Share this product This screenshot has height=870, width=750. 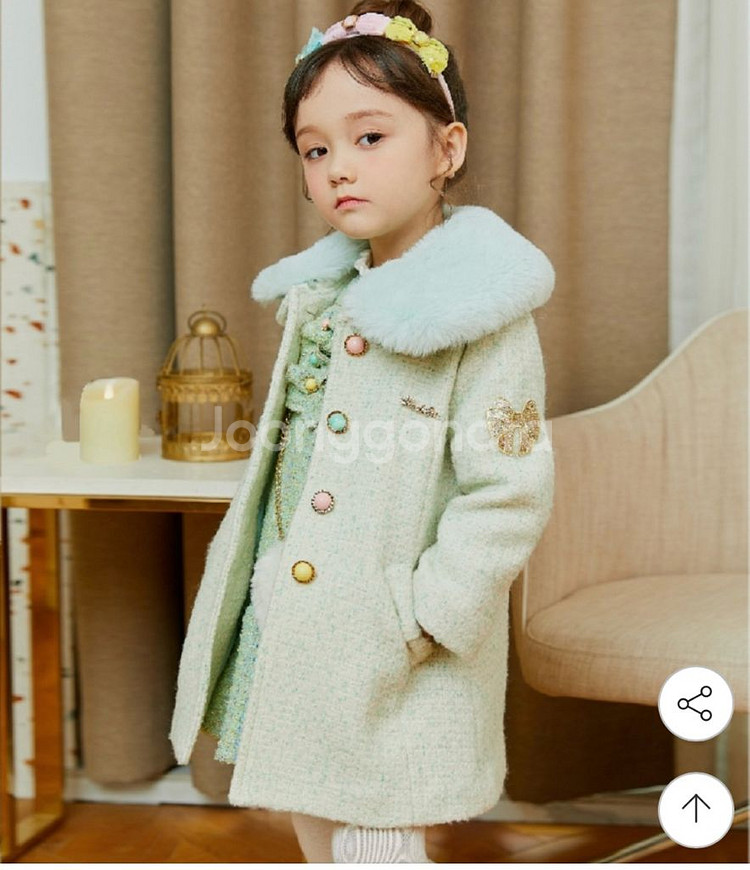pyautogui.click(x=695, y=703)
